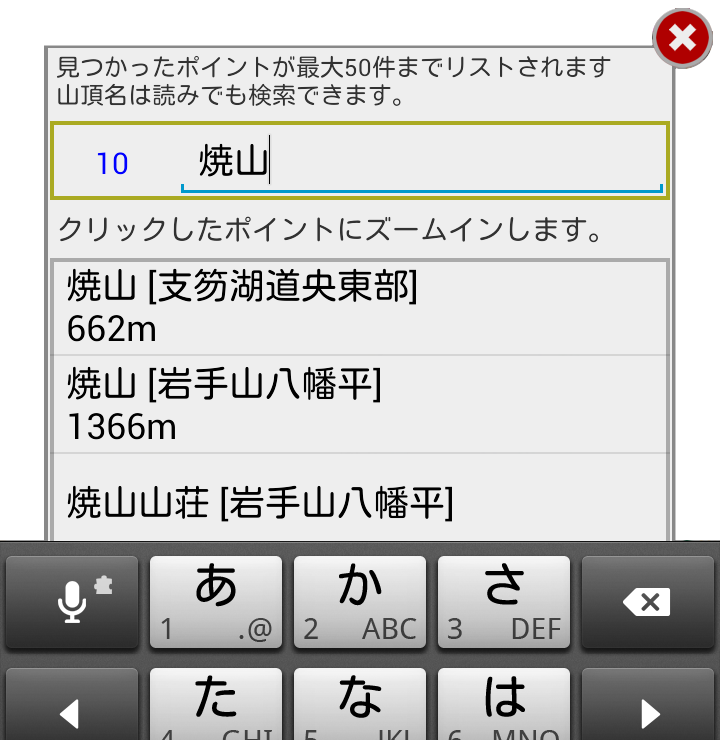Tap the な keyboard key

360,705
